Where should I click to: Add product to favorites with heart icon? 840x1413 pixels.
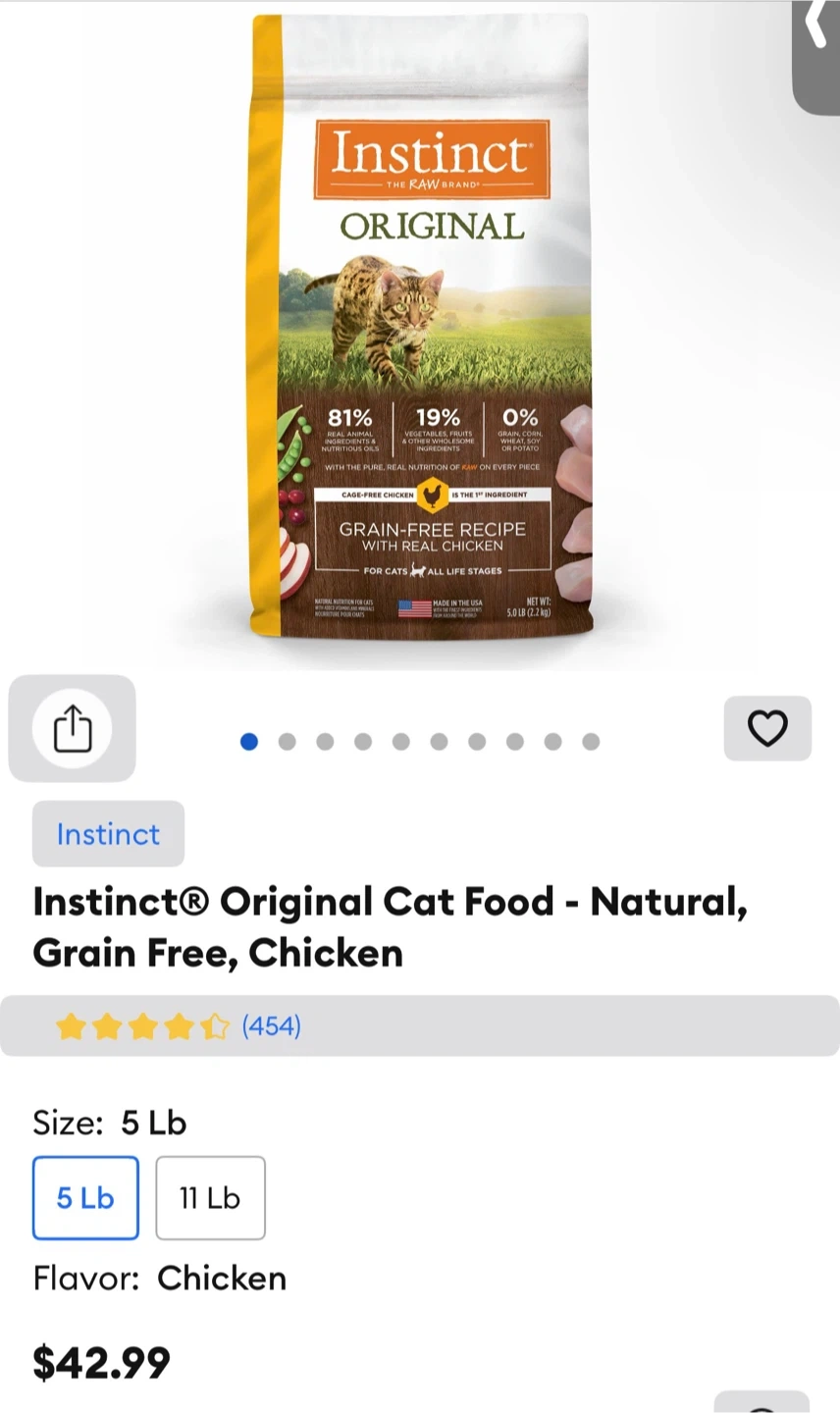pos(767,728)
